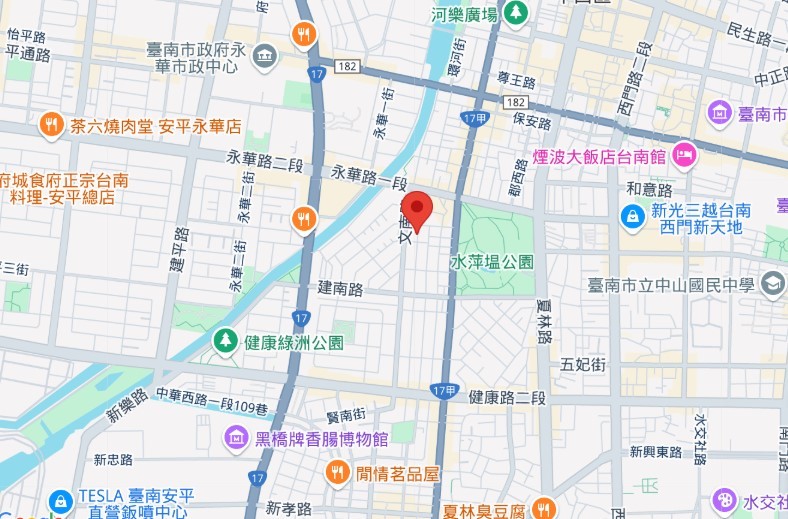Open 河樂廣場 park marker
This screenshot has height=519, width=788.
click(x=515, y=14)
